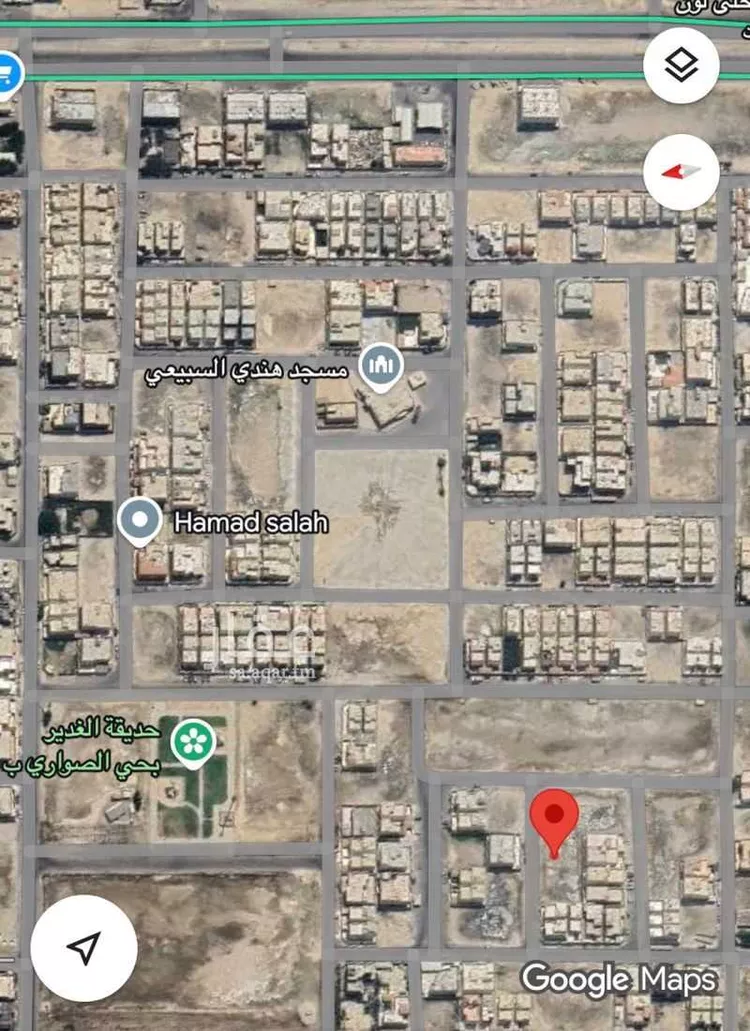Image resolution: width=750 pixels, height=1031 pixels.
Task: Tap the mosque icon for مسجد هندي السبيعي
Action: pos(381,365)
